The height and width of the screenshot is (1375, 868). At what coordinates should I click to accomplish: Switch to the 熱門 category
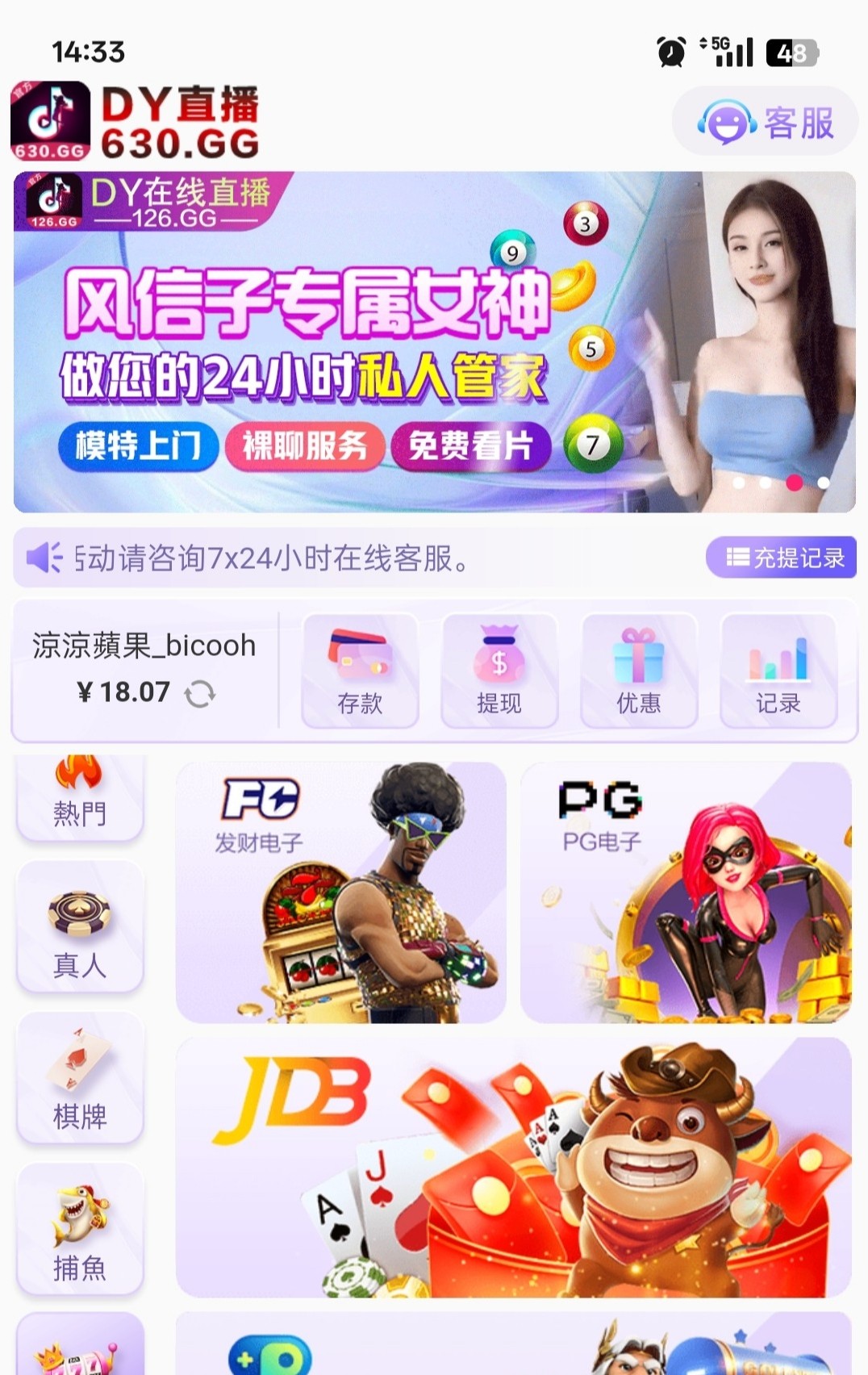point(80,797)
